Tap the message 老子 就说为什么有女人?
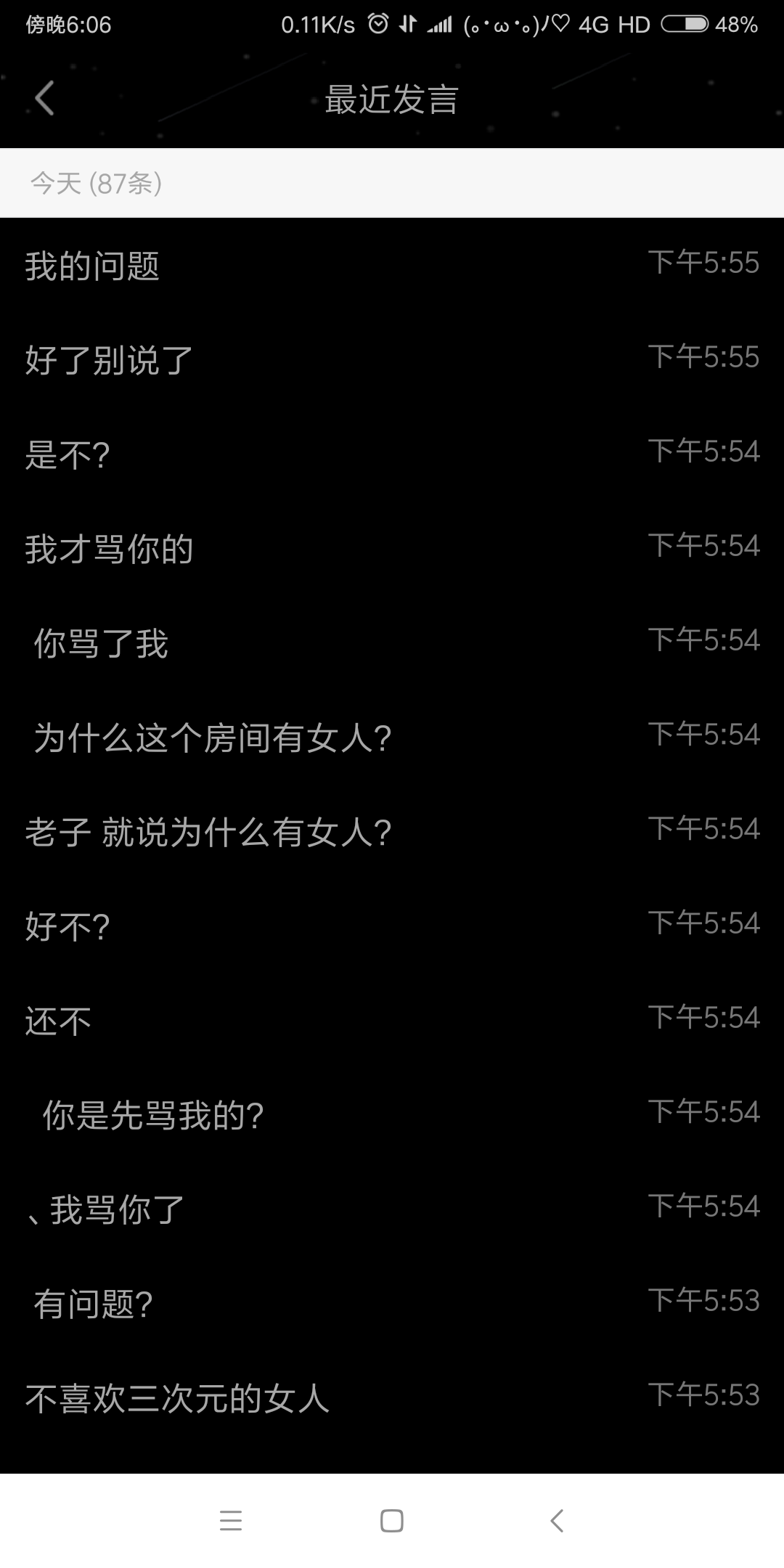 (209, 833)
